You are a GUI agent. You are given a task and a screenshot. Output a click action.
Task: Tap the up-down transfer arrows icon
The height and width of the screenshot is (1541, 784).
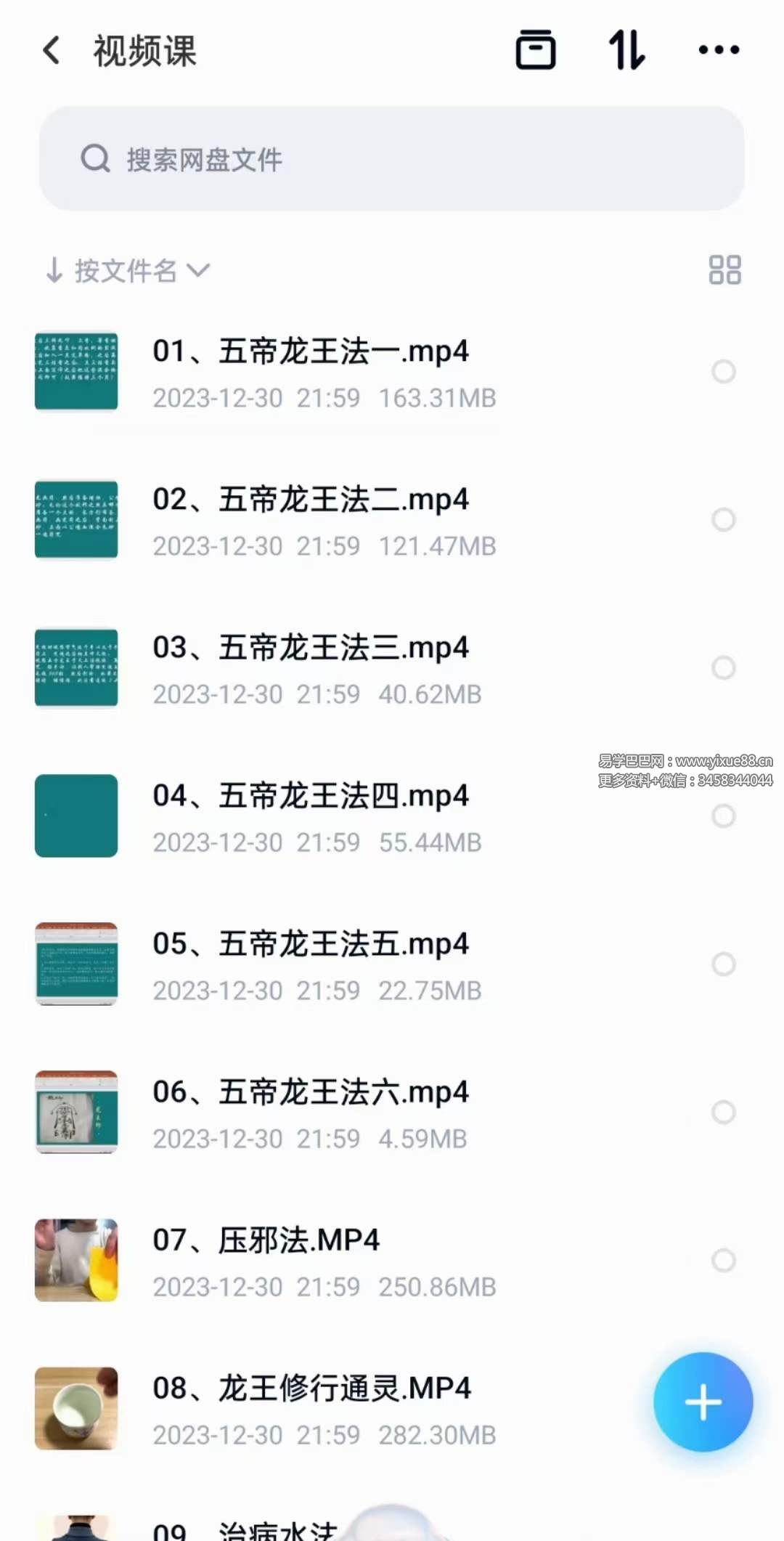click(626, 49)
